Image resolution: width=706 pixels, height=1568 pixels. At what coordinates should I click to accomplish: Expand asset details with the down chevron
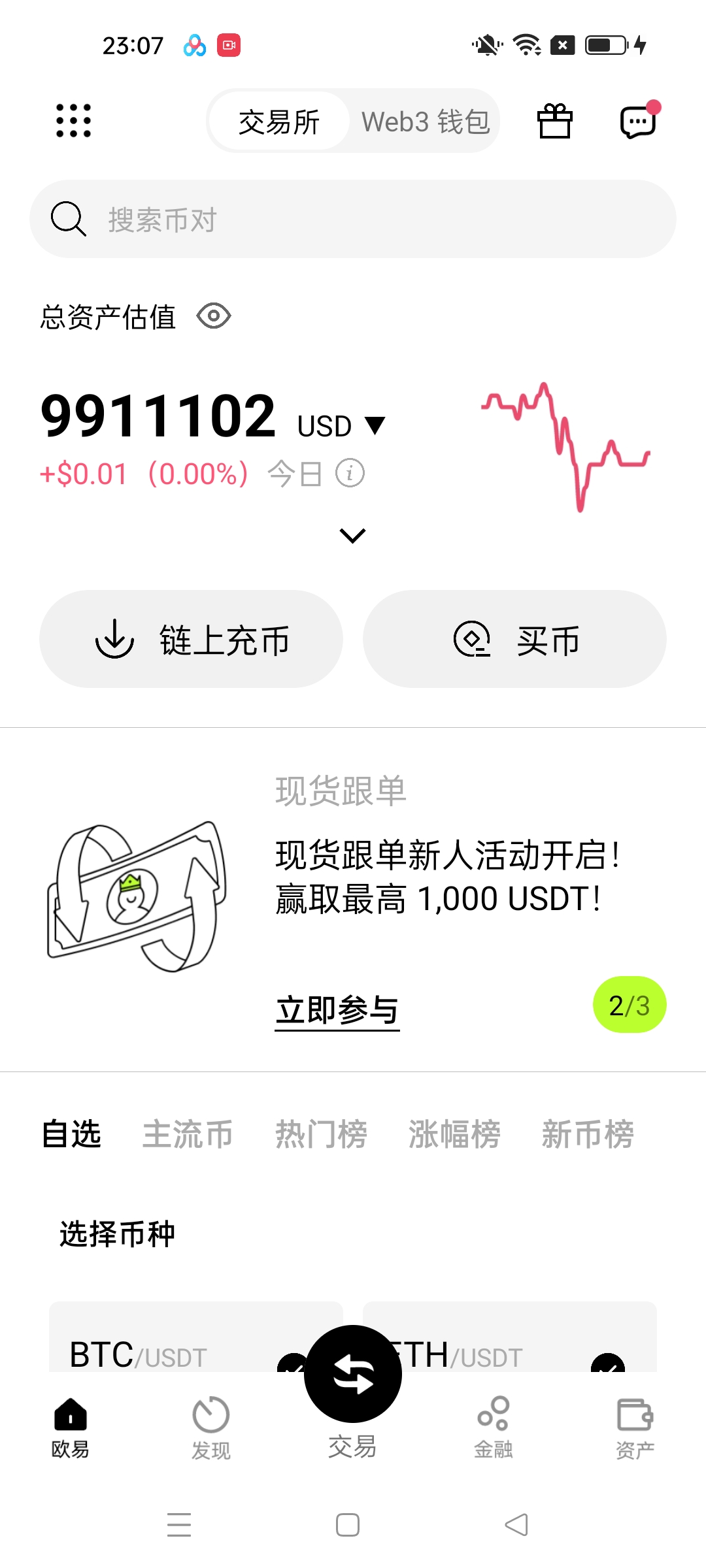(353, 535)
